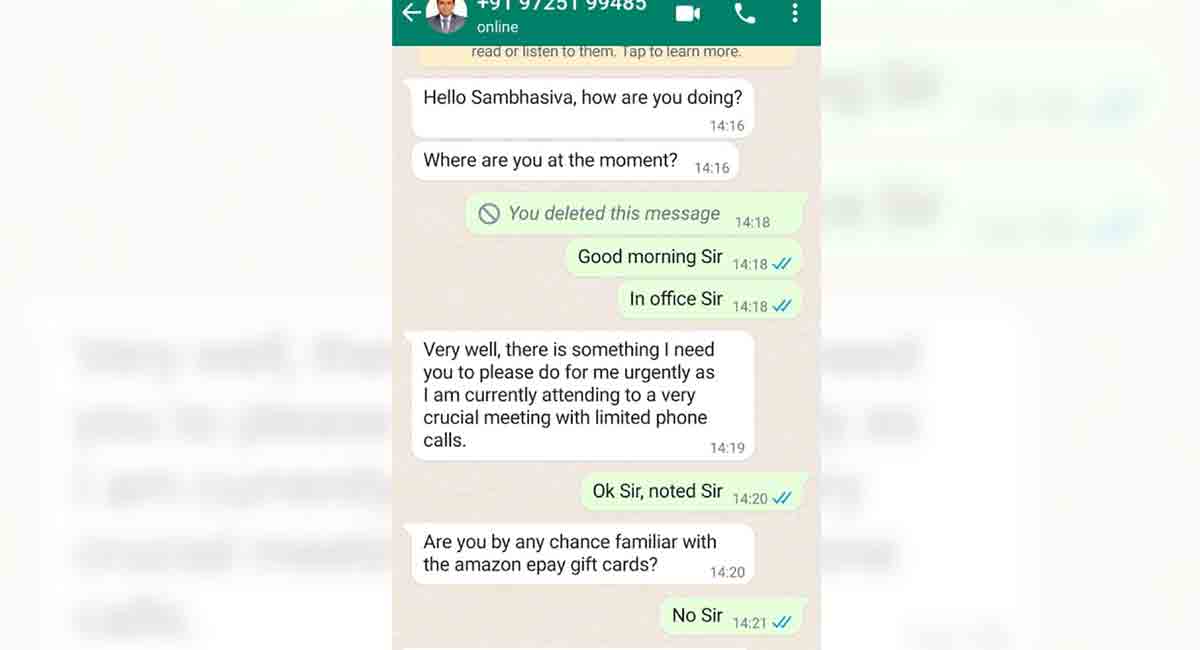Start a voice call with this contact

tap(744, 13)
